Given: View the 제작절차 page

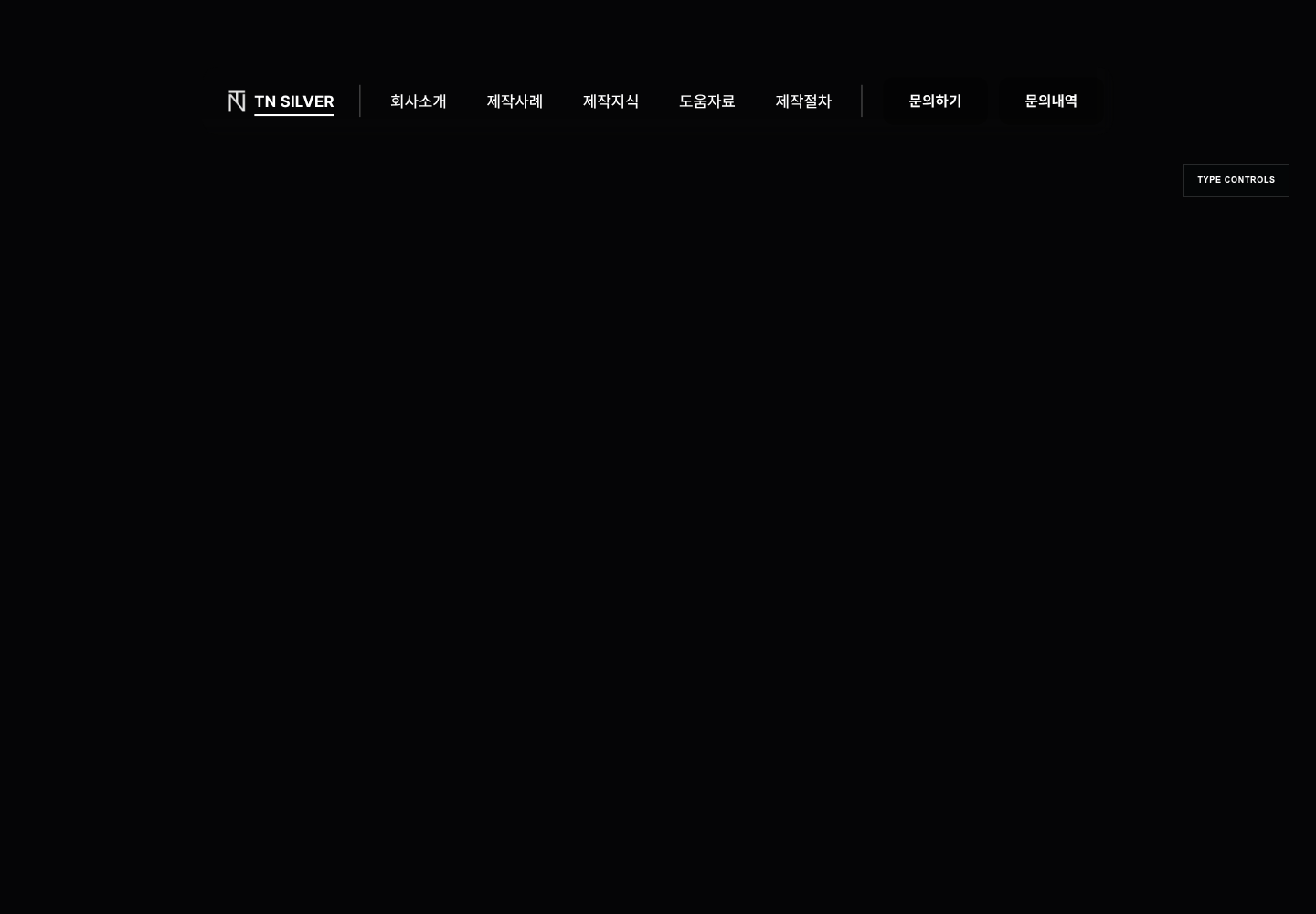Looking at the screenshot, I should pos(803,101).
